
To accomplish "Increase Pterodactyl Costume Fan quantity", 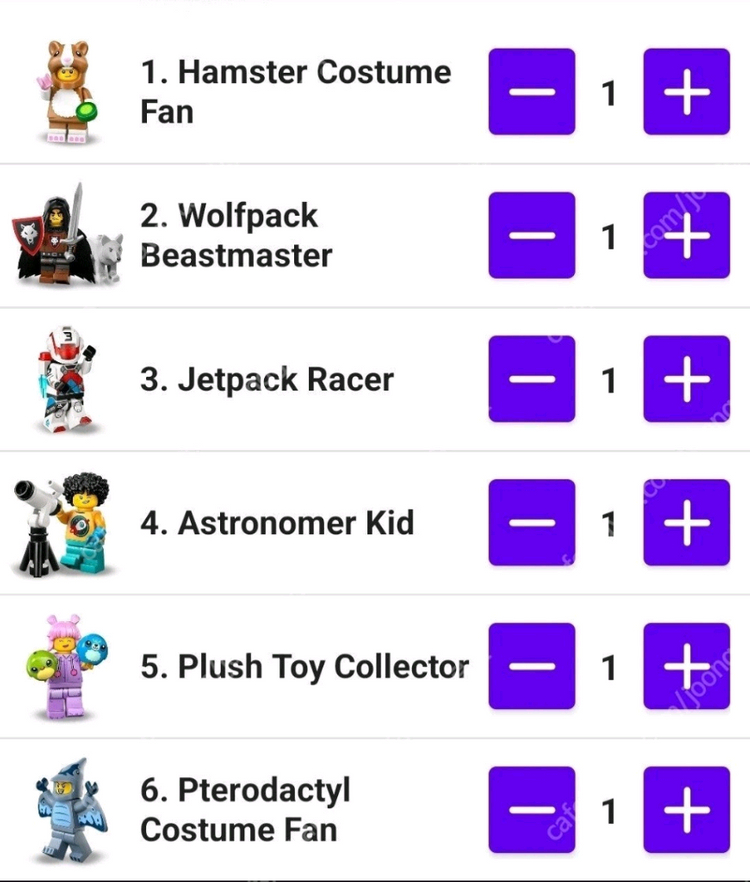I will 686,810.
